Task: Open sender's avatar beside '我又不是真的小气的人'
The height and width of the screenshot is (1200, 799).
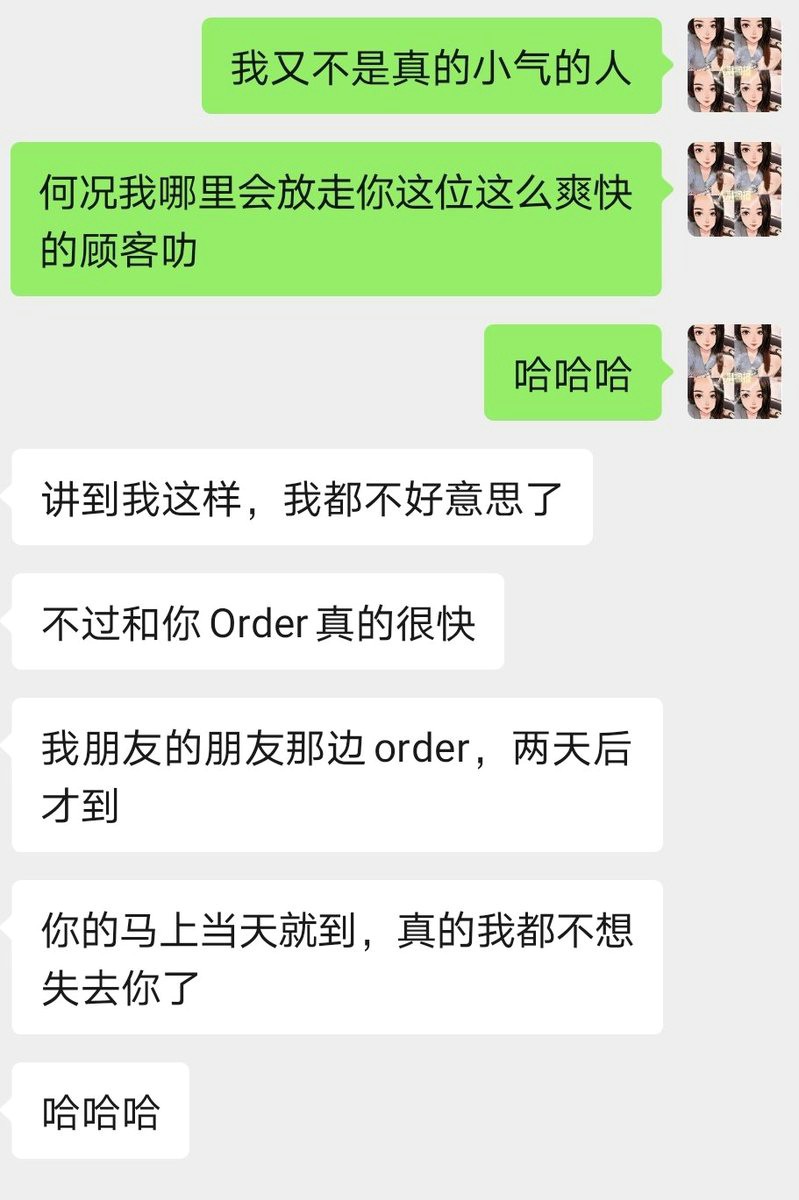Action: coord(733,65)
